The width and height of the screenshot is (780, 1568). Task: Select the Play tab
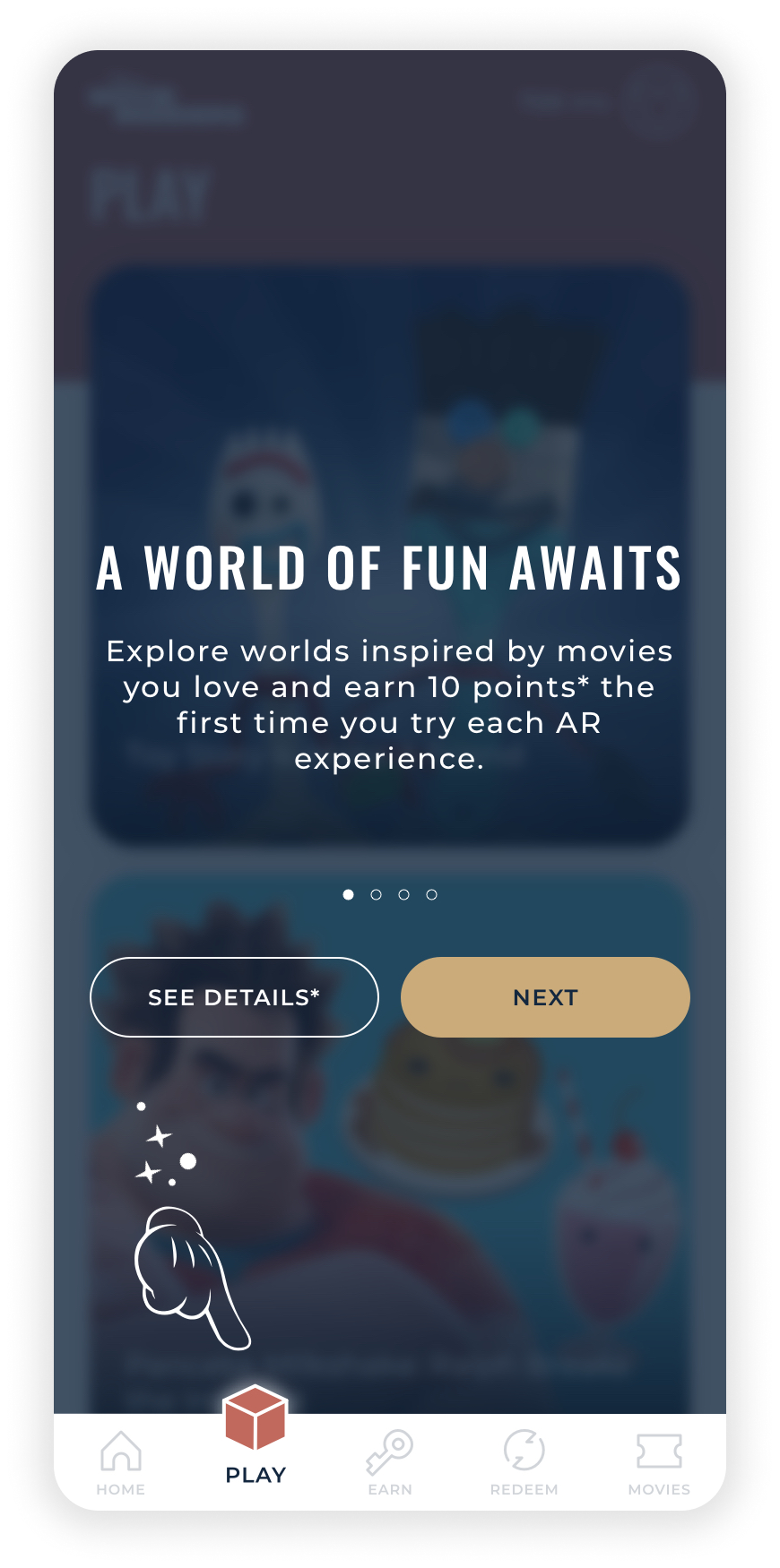256,1443
